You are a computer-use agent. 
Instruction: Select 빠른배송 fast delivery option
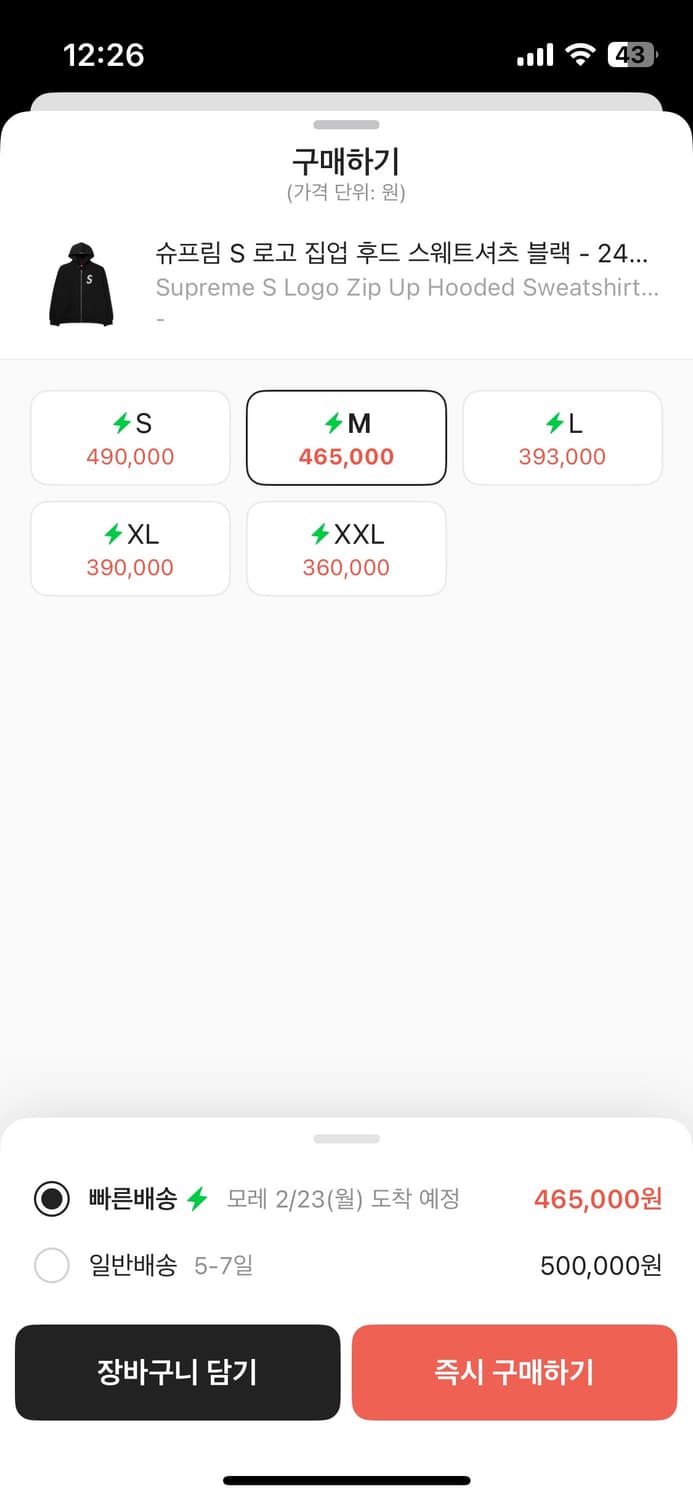coord(52,1198)
